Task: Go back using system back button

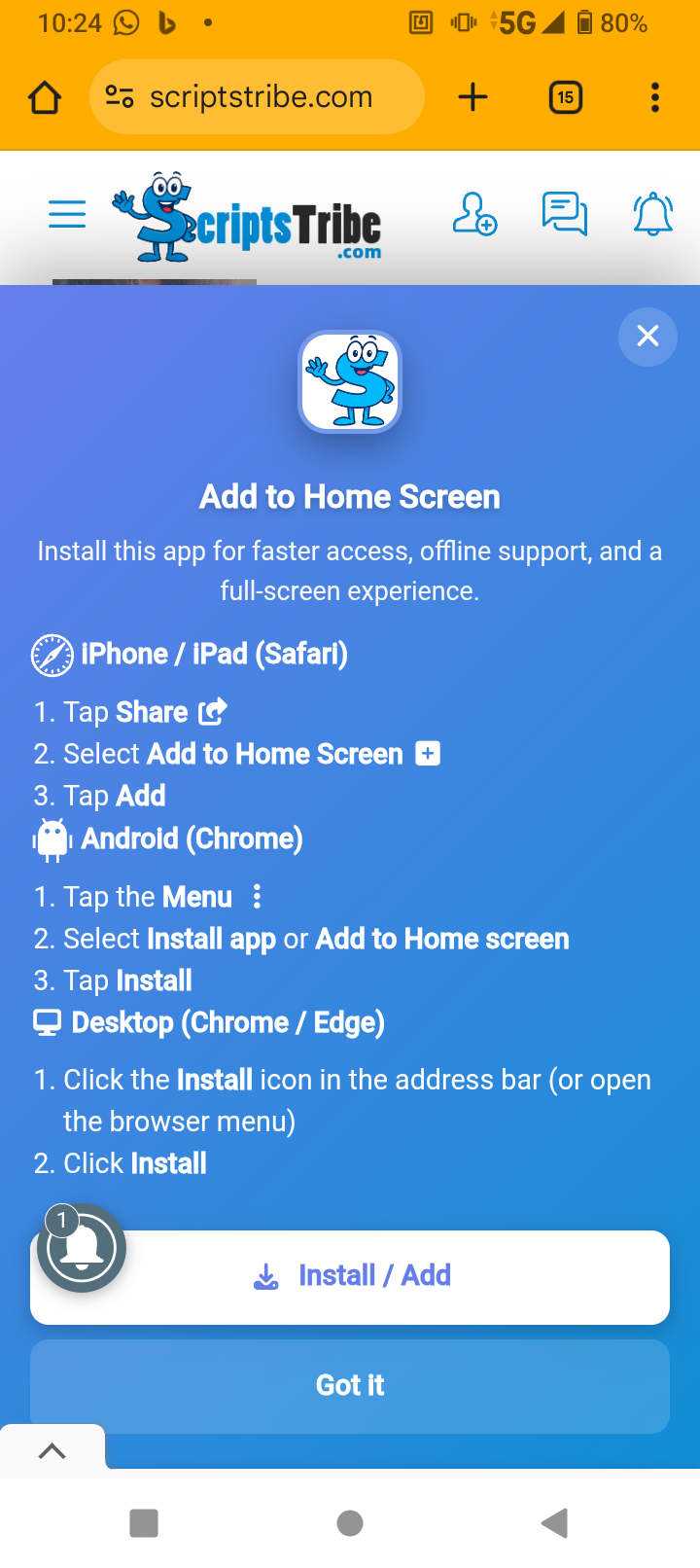Action: click(554, 1523)
